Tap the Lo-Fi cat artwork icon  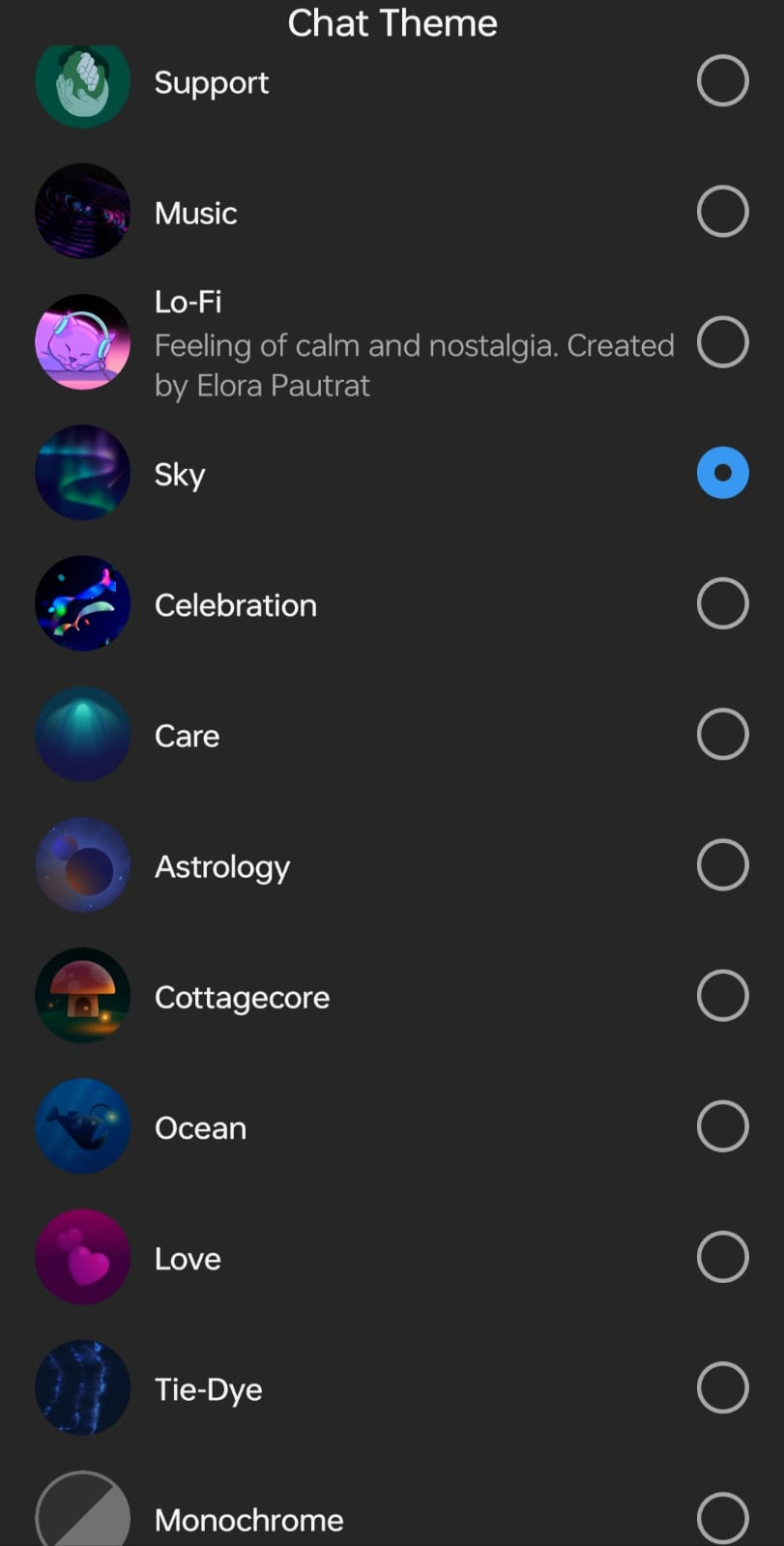(x=82, y=341)
